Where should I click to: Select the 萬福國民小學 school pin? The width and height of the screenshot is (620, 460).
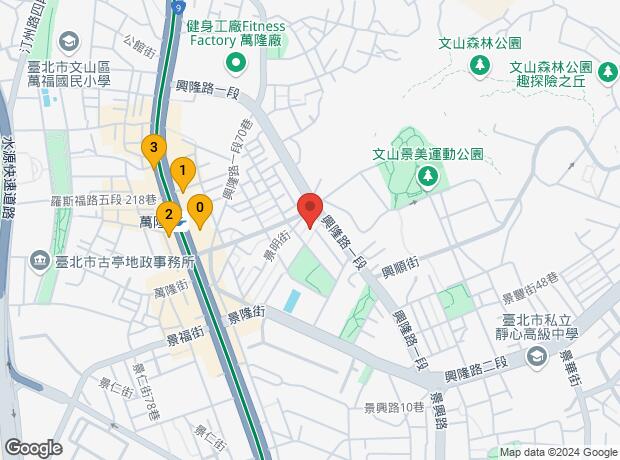[x=69, y=42]
